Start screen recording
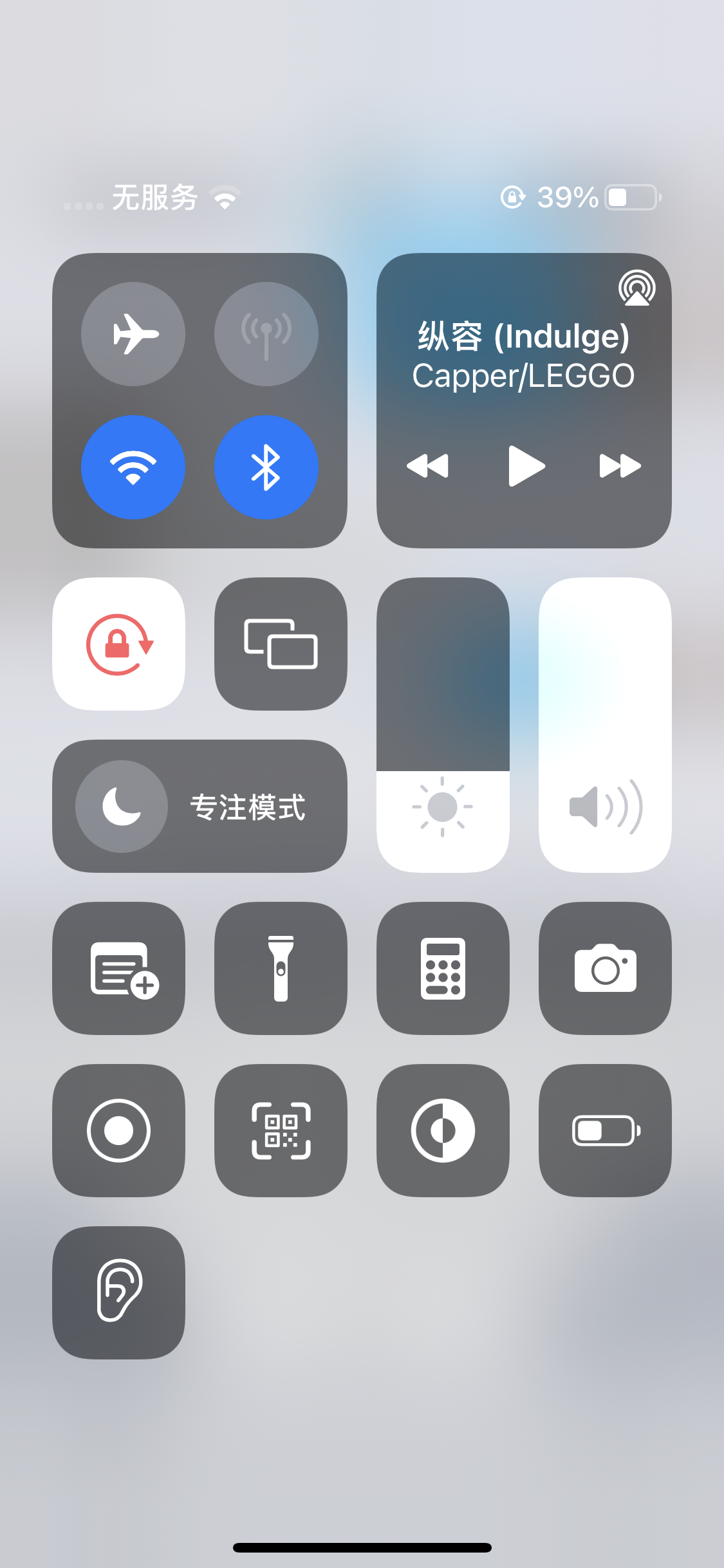724x1568 pixels. 119,1131
